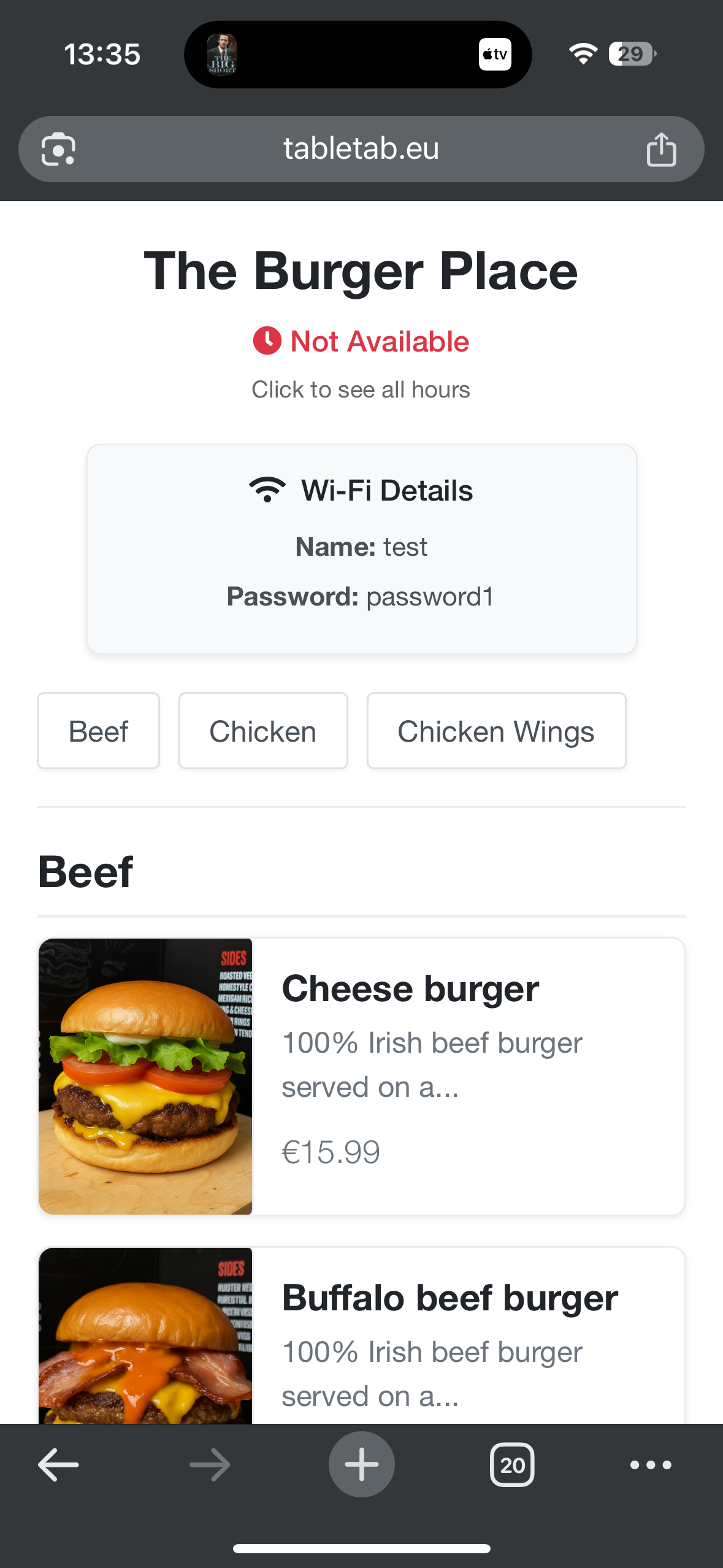The width and height of the screenshot is (723, 1568).
Task: Go to the Chicken Wings category
Action: coord(496,731)
